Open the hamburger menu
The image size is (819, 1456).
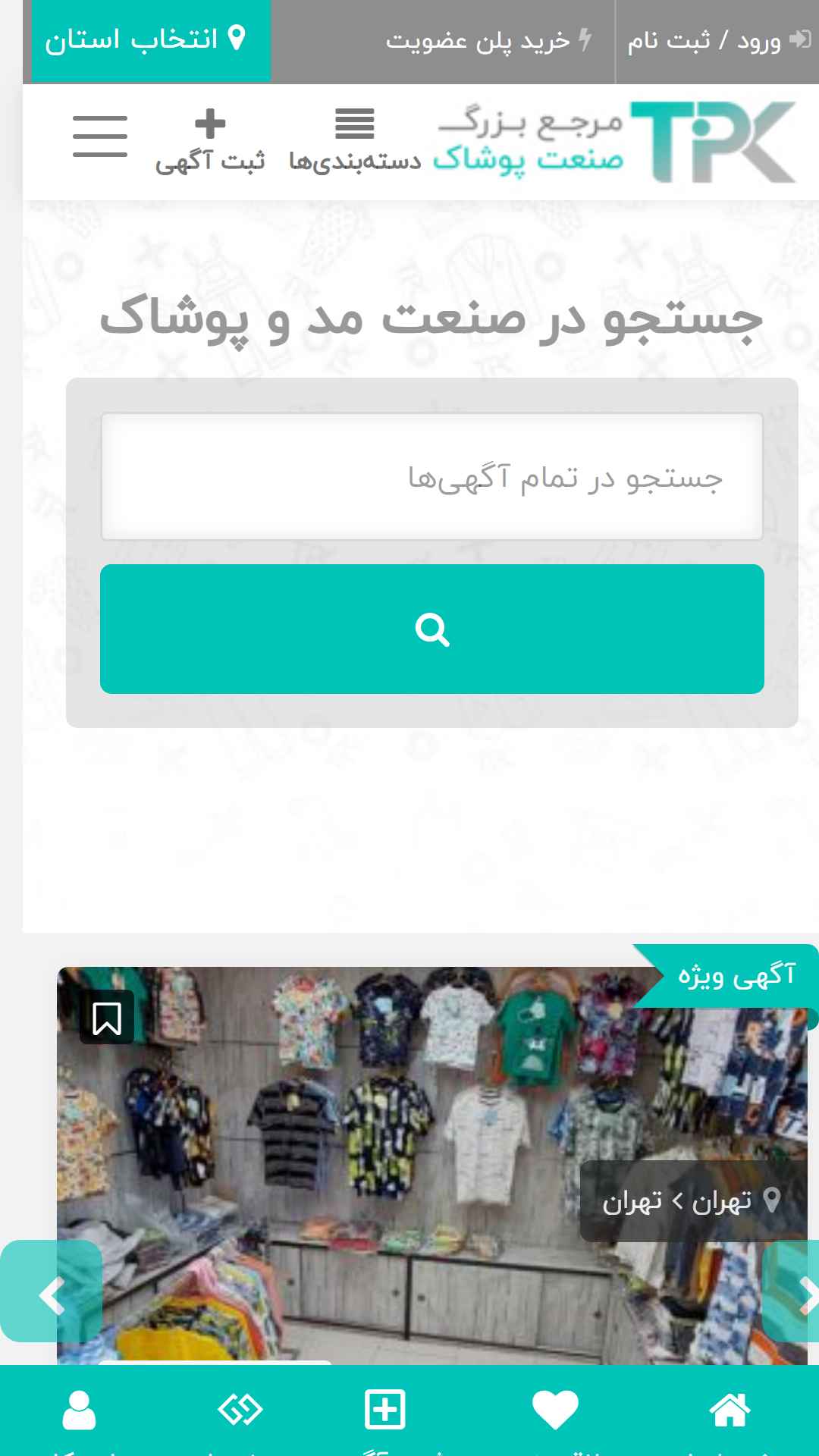[x=100, y=136]
